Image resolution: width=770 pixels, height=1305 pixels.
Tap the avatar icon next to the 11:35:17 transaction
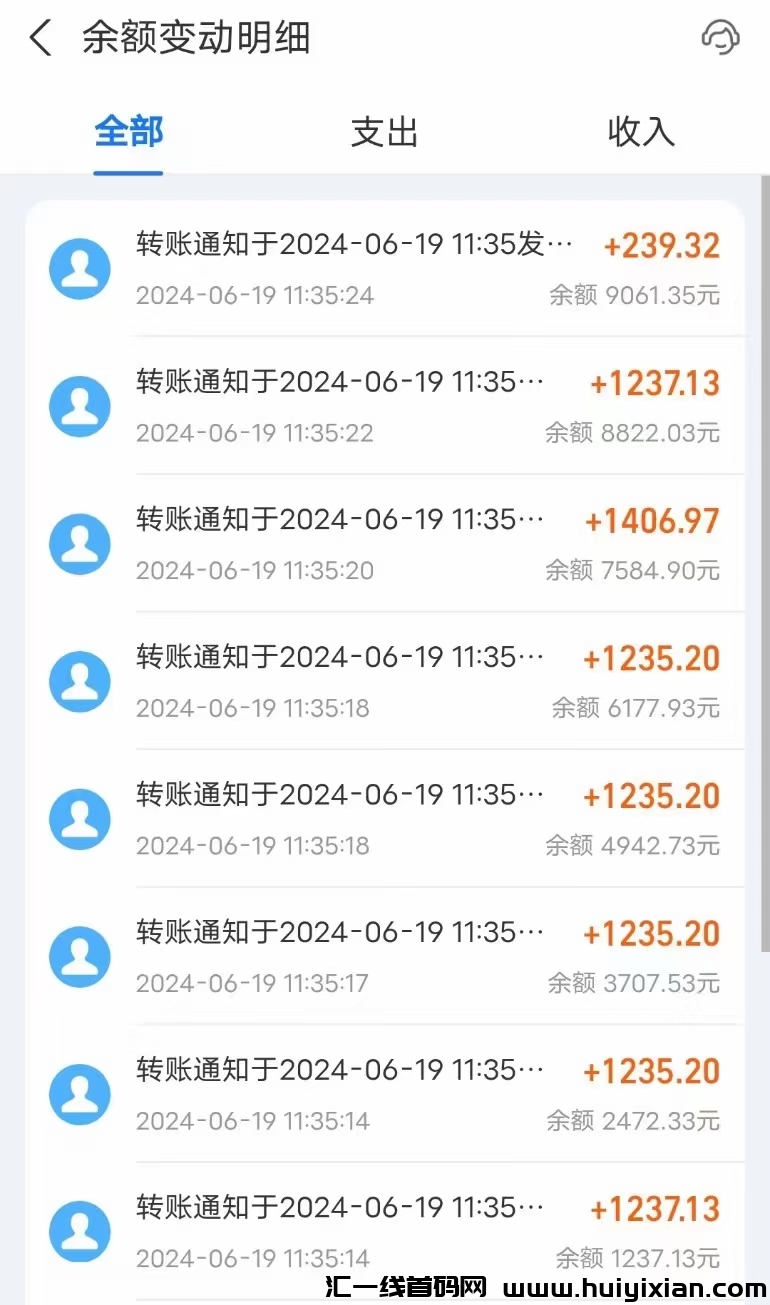[x=79, y=956]
